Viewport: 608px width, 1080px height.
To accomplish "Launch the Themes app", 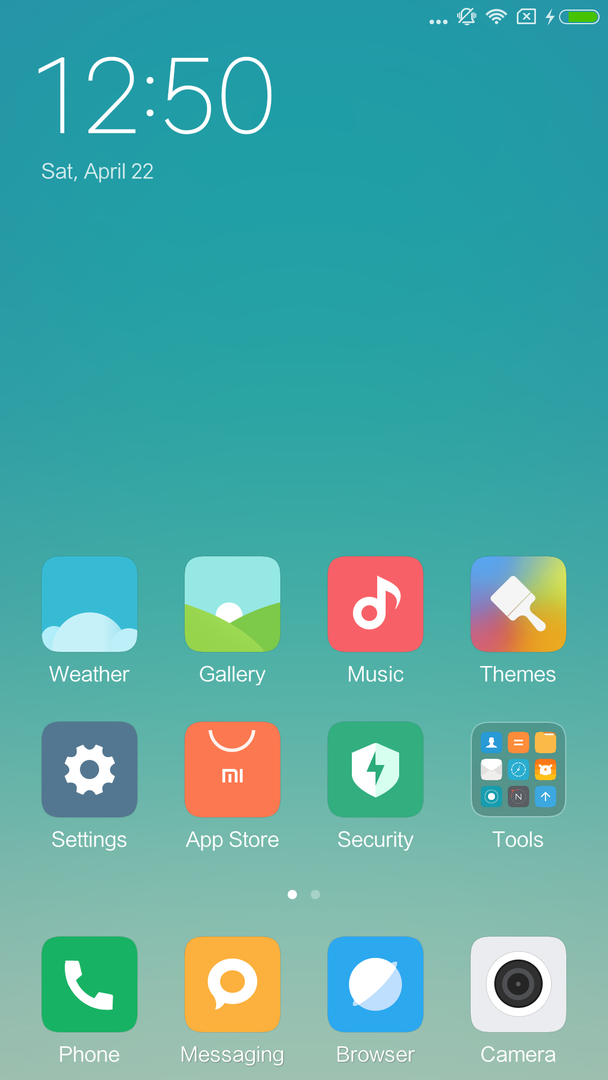I will tap(518, 604).
